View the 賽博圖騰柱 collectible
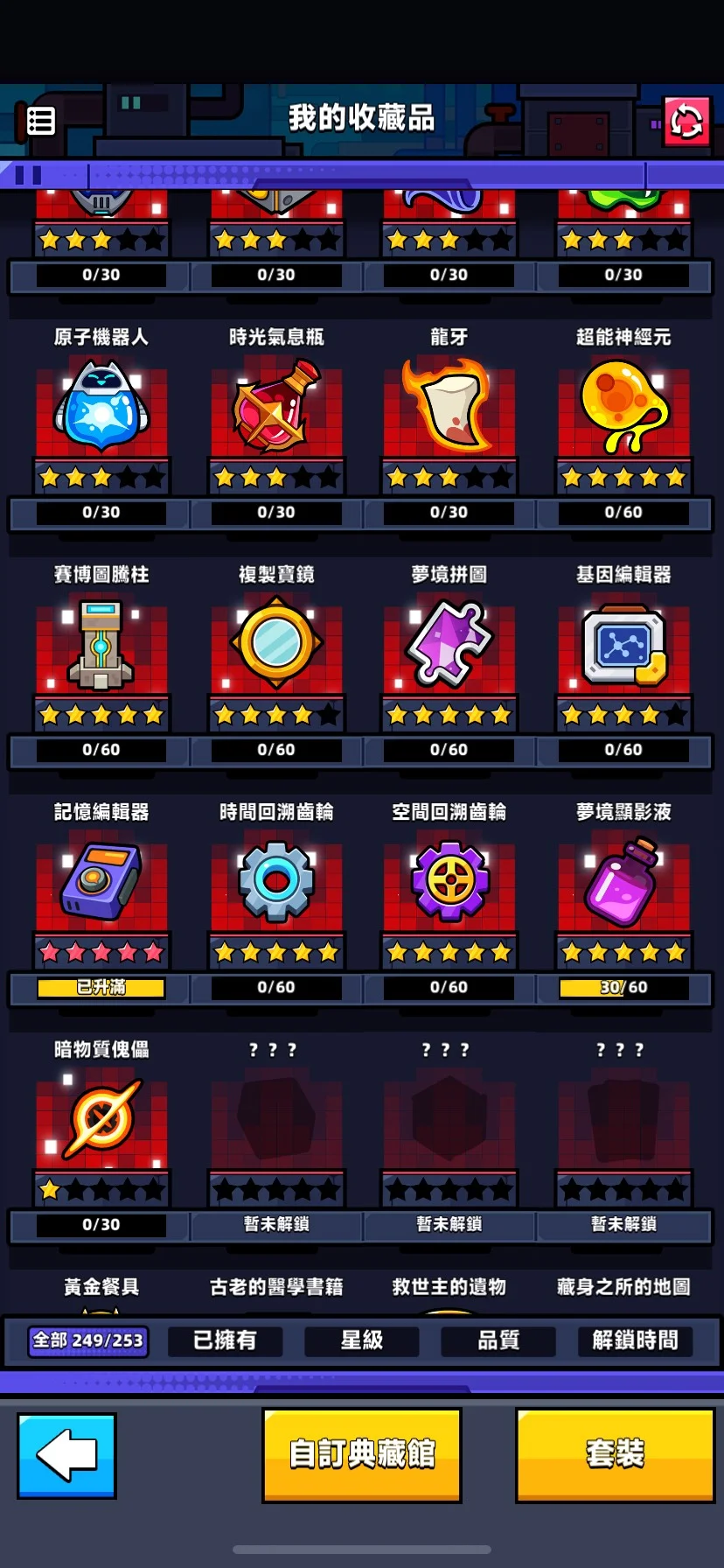Screen dimensions: 724x1568 (101, 646)
